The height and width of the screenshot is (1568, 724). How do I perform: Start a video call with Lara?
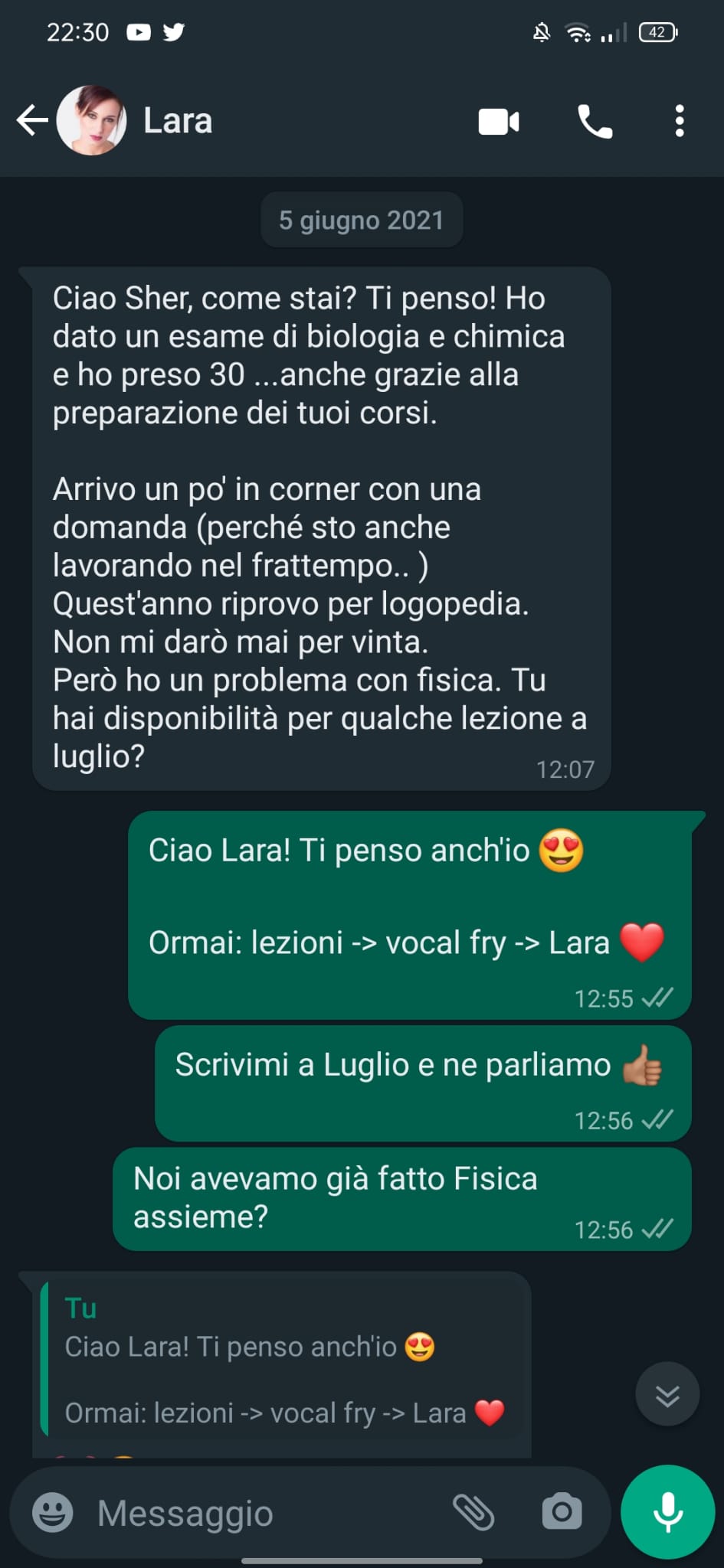pos(499,122)
